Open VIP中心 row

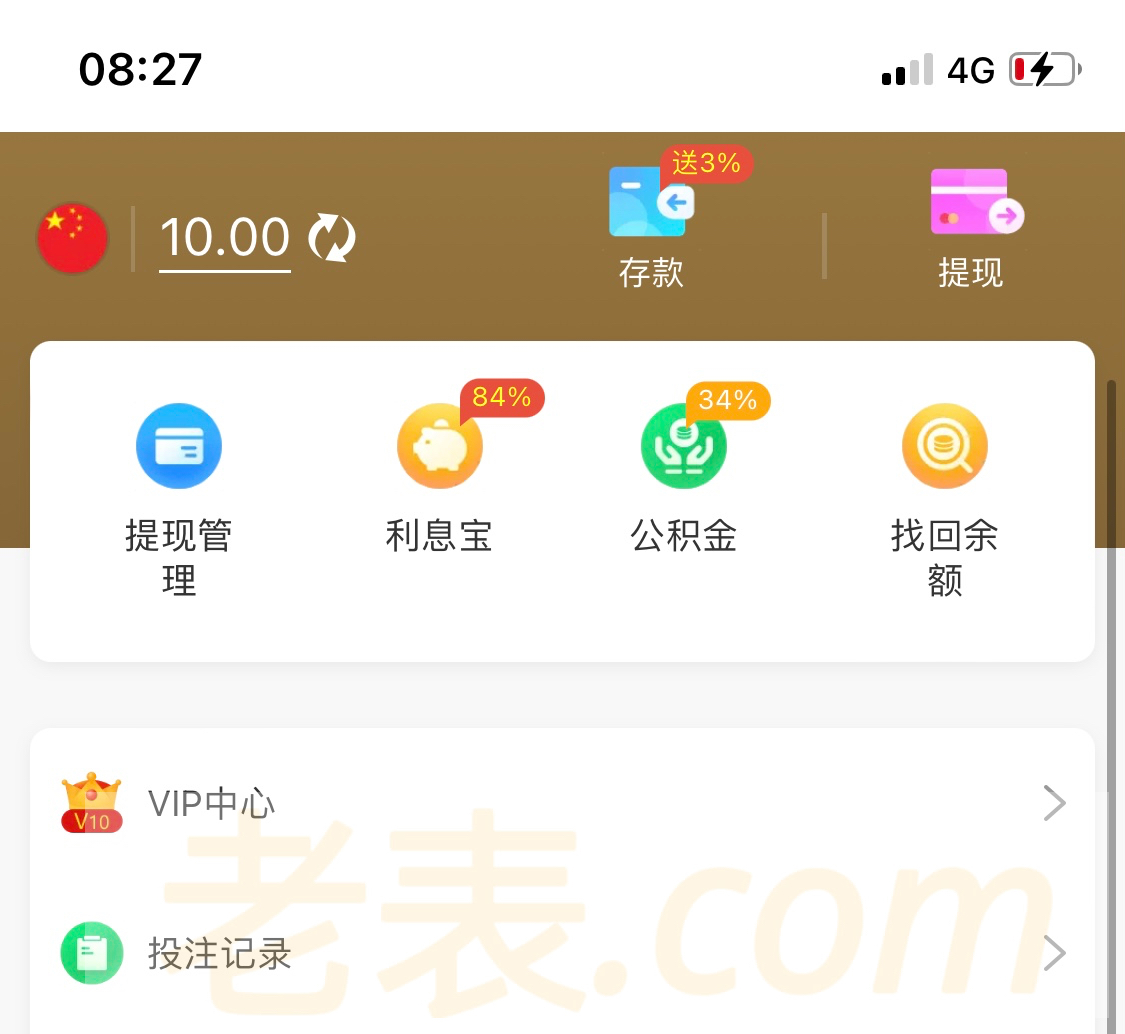coord(562,803)
